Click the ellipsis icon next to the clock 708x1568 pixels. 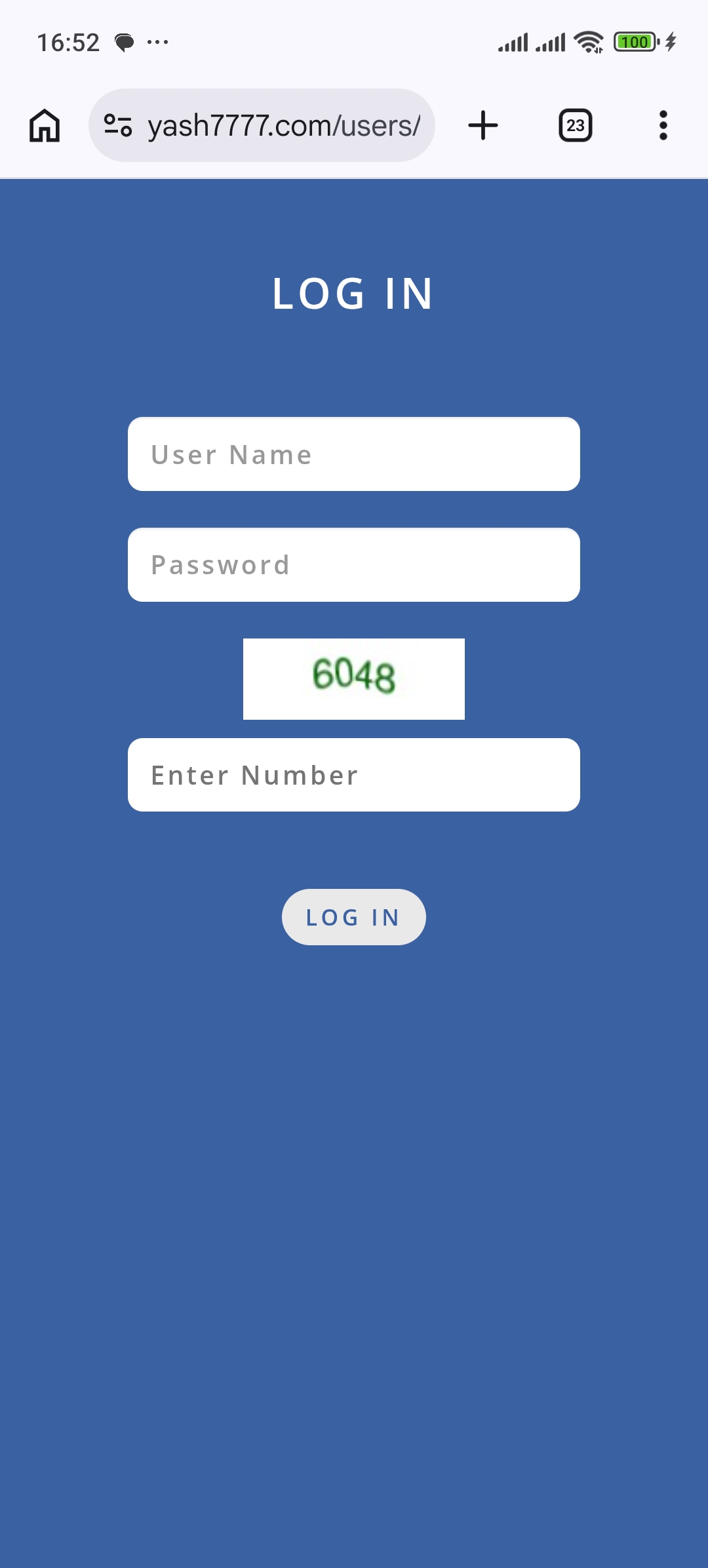tap(156, 42)
